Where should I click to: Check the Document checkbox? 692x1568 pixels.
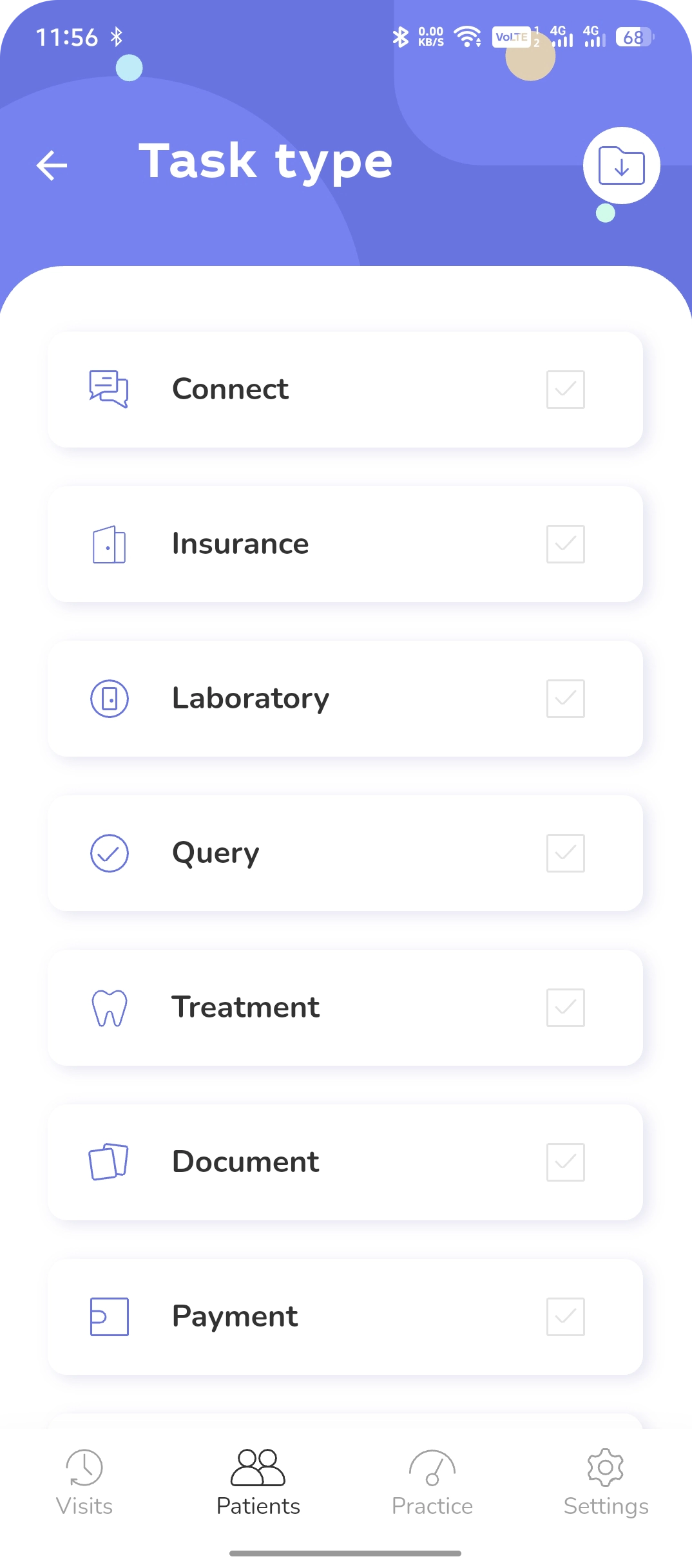[565, 1161]
